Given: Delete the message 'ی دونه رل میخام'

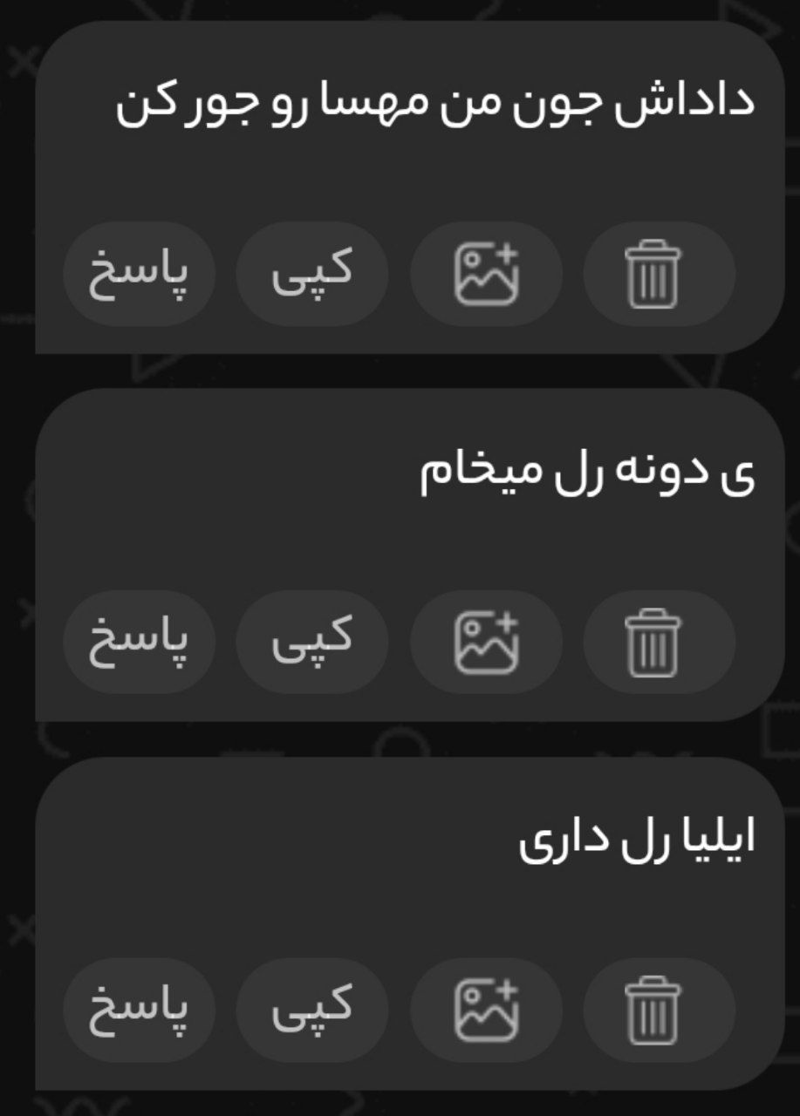Looking at the screenshot, I should click(657, 642).
